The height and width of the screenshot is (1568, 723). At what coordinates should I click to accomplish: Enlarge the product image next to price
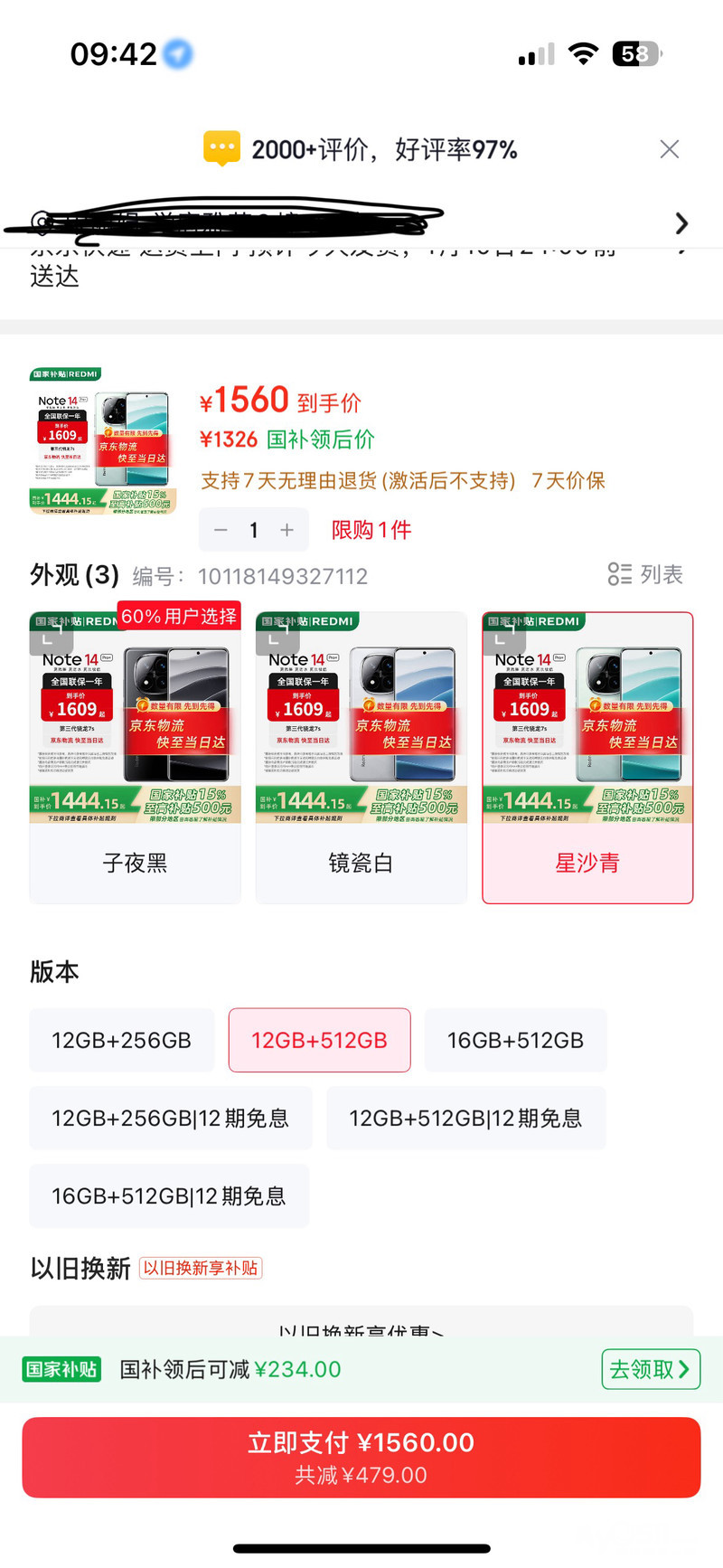[102, 441]
